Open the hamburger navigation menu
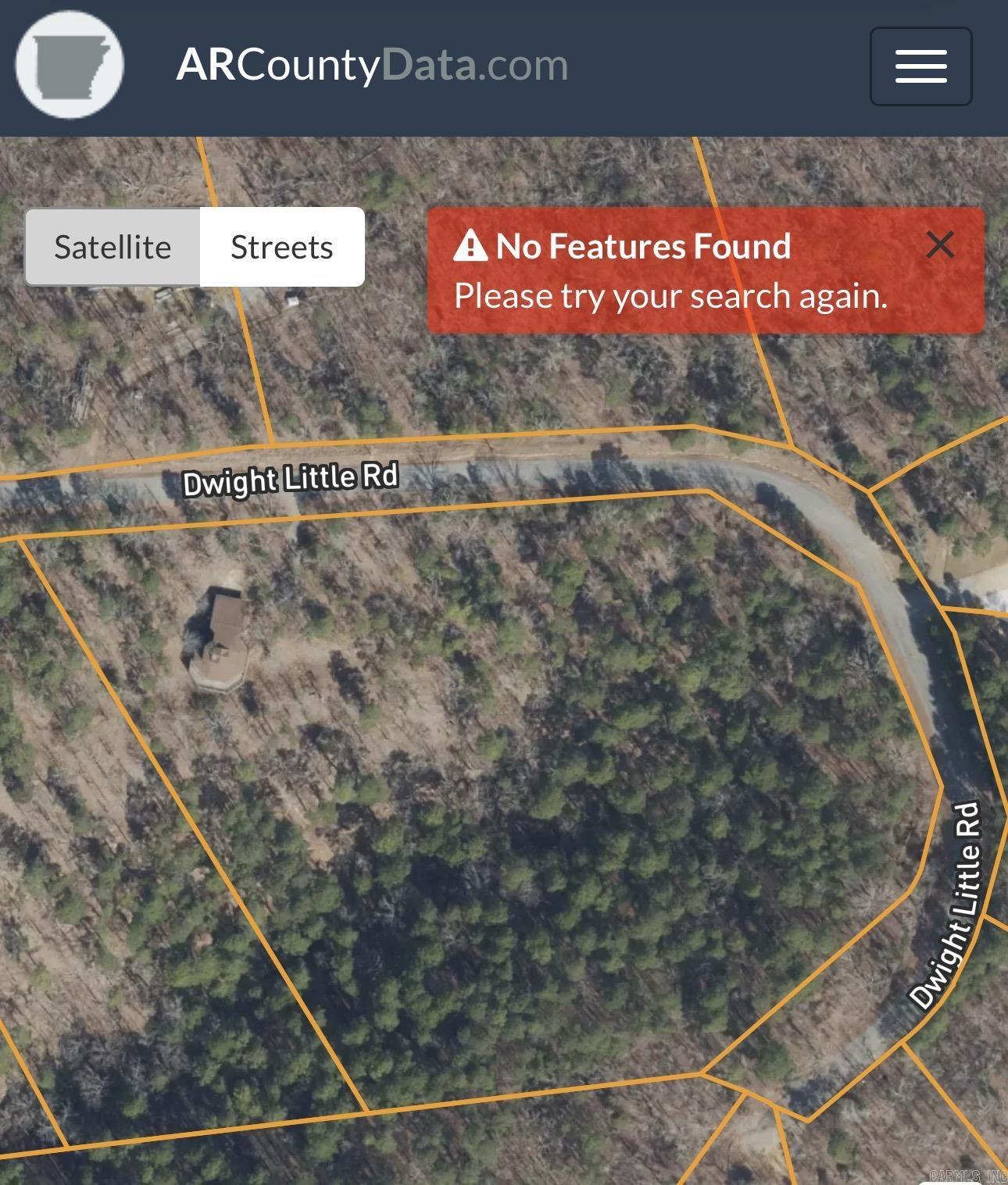1008x1185 pixels. click(x=920, y=66)
